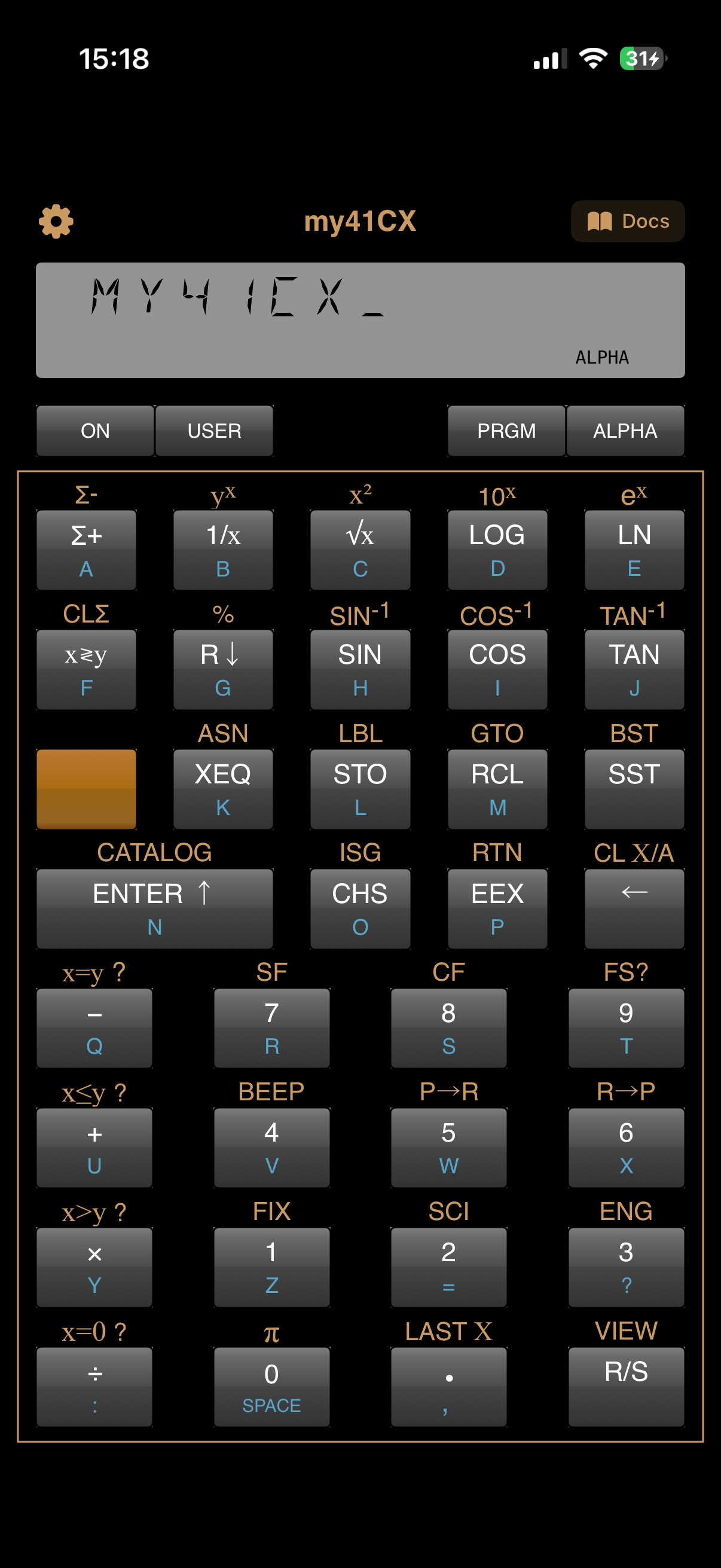Tap the divide key

click(94, 1387)
